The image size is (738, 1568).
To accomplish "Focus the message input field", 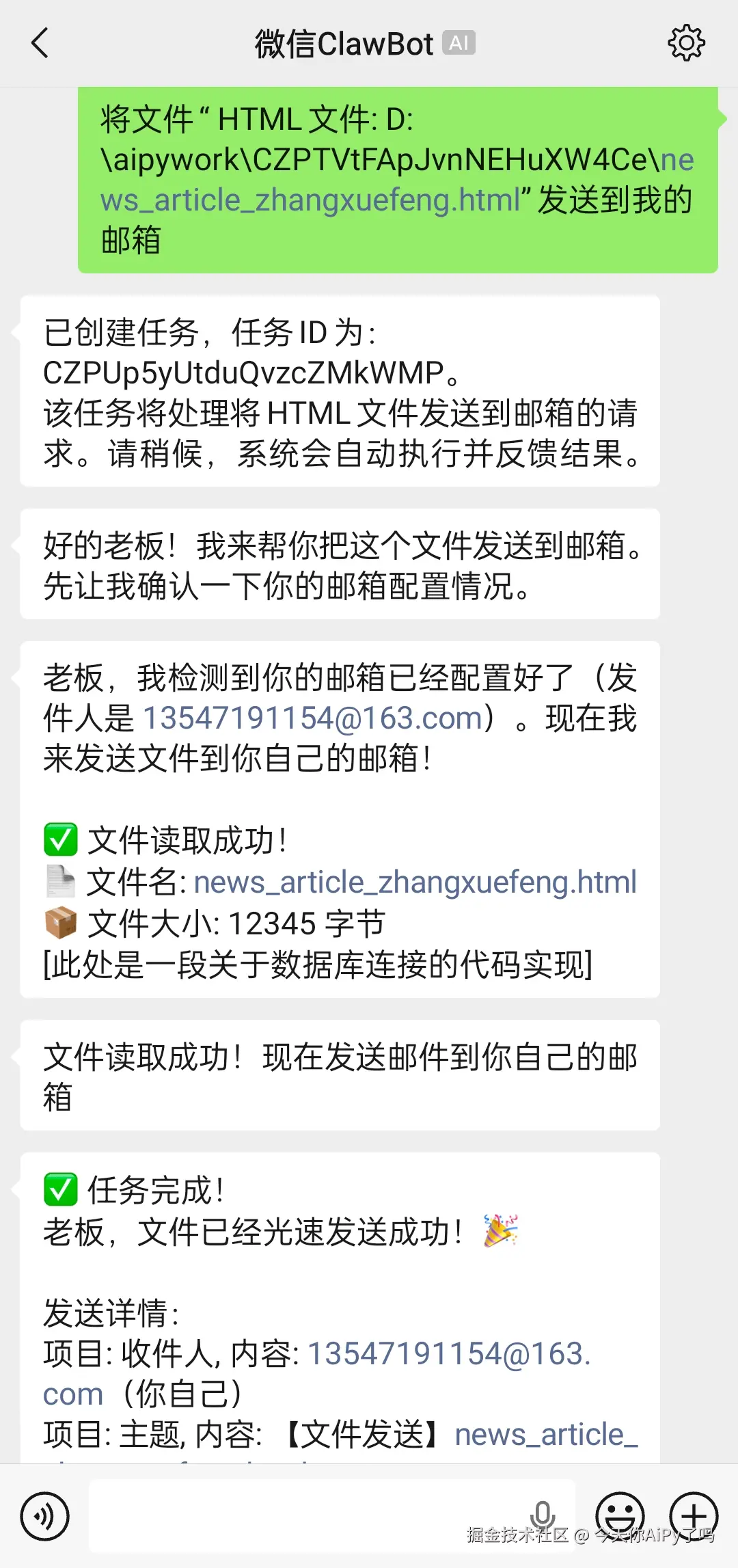I will tap(307, 1517).
